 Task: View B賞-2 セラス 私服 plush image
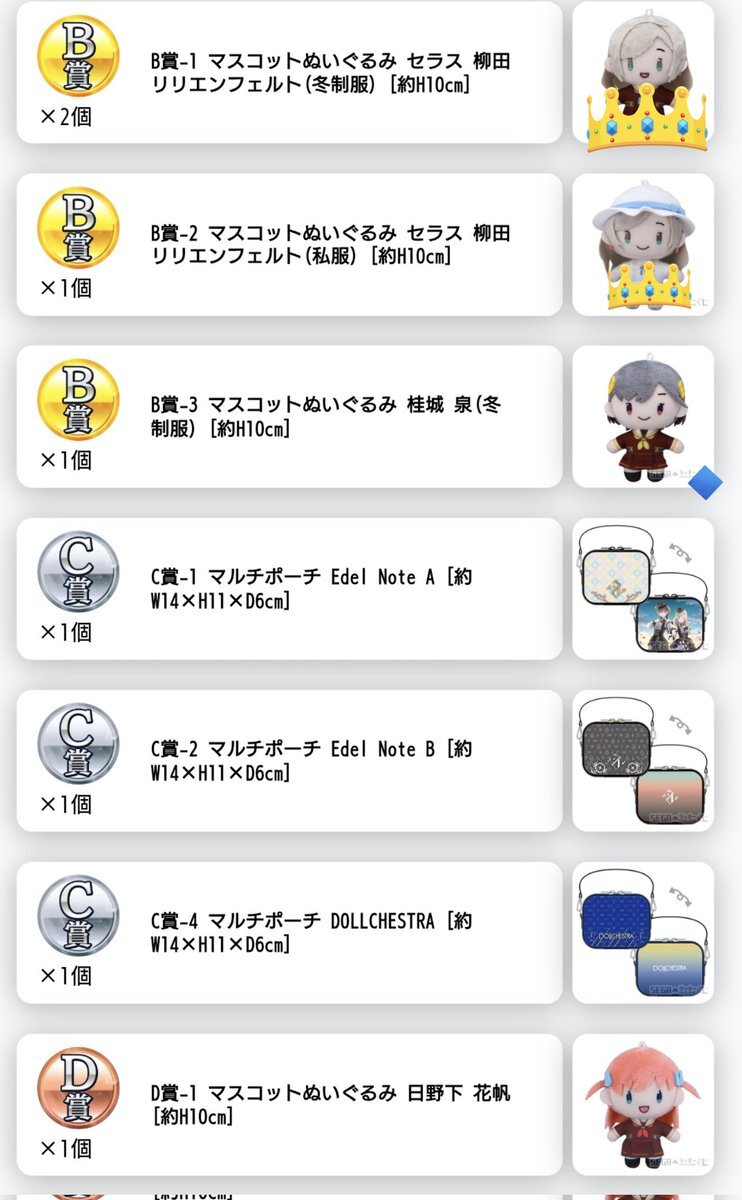[643, 244]
